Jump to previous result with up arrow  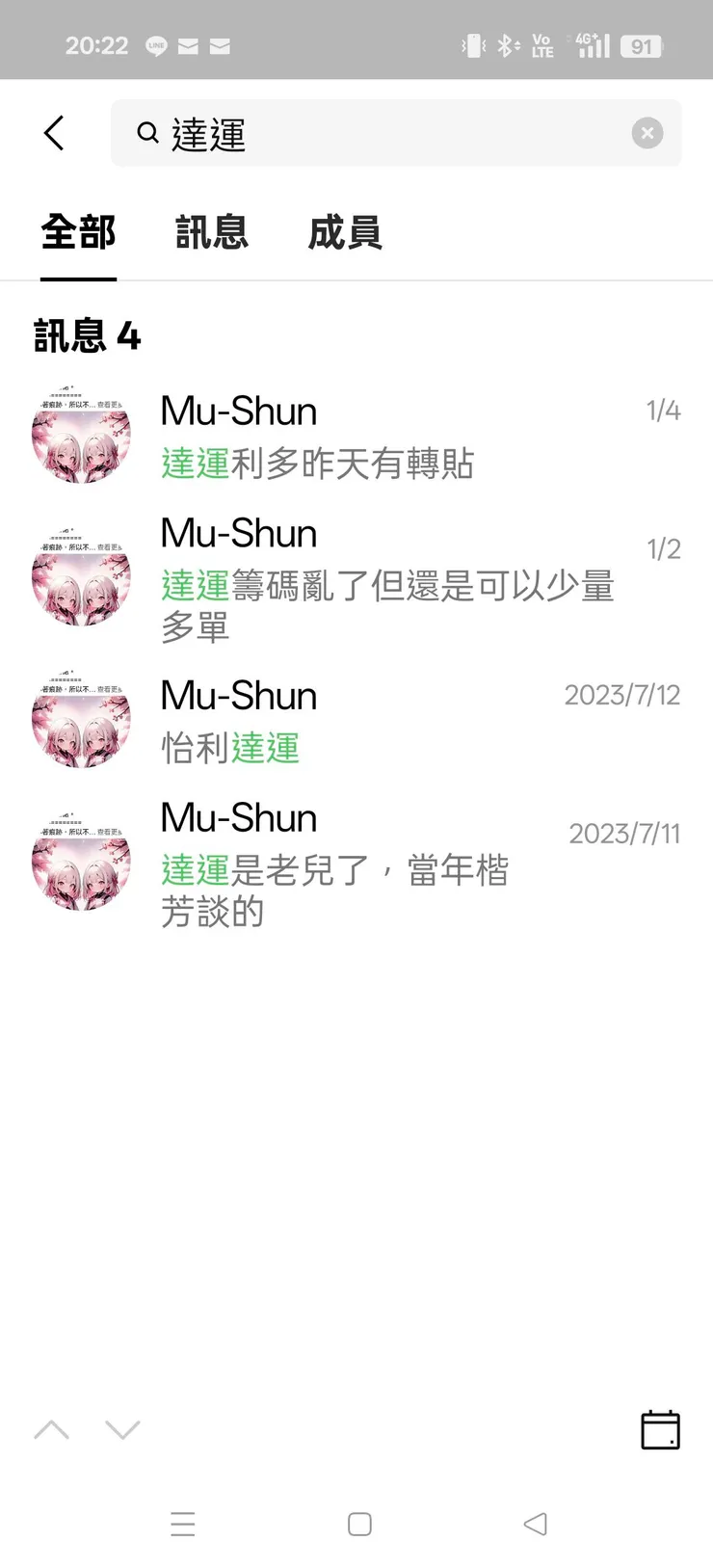pos(51,1429)
